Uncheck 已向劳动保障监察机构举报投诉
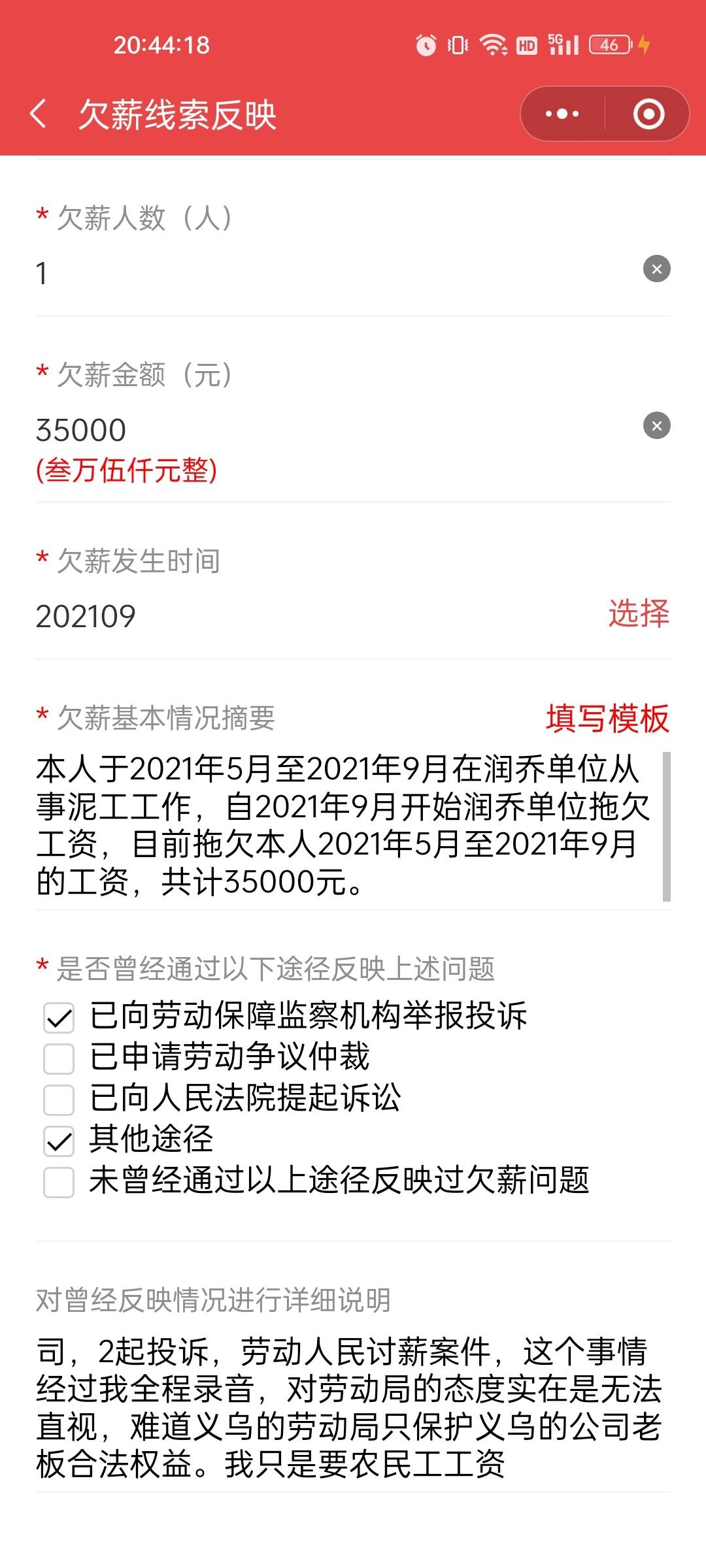 59,1018
